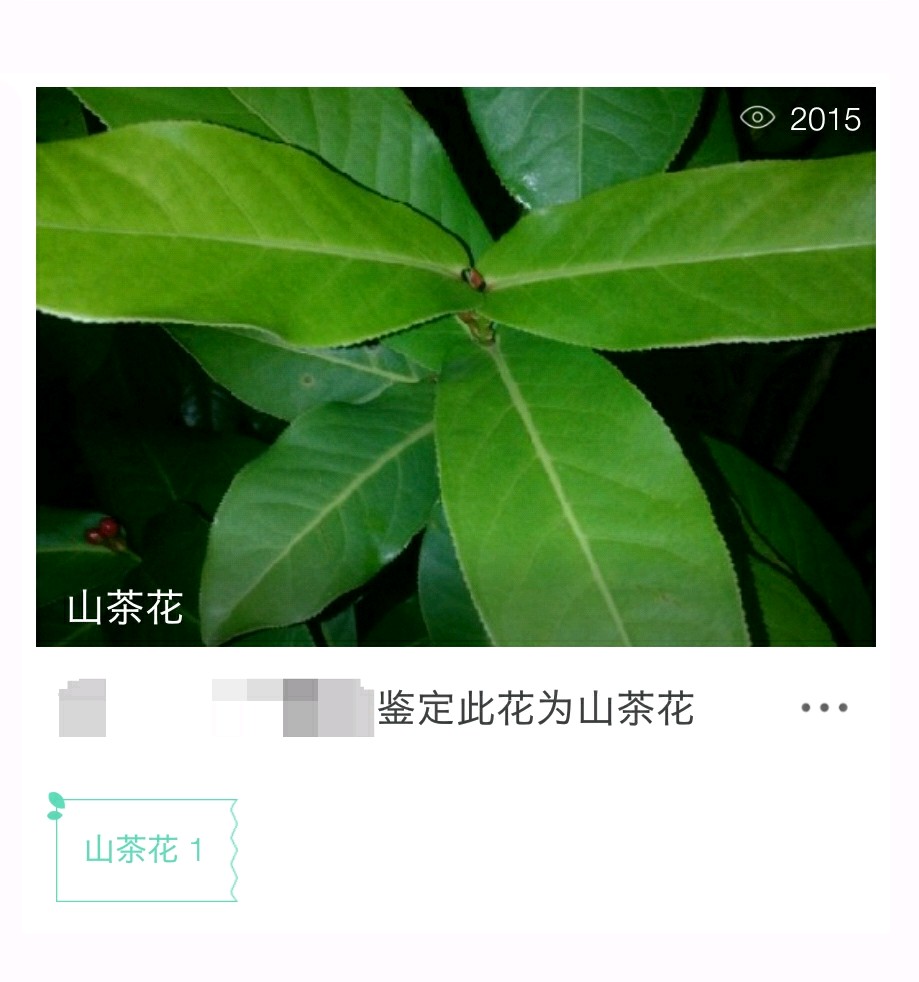Open the 山茶花 plant photo
This screenshot has width=919, height=982.
[456, 366]
